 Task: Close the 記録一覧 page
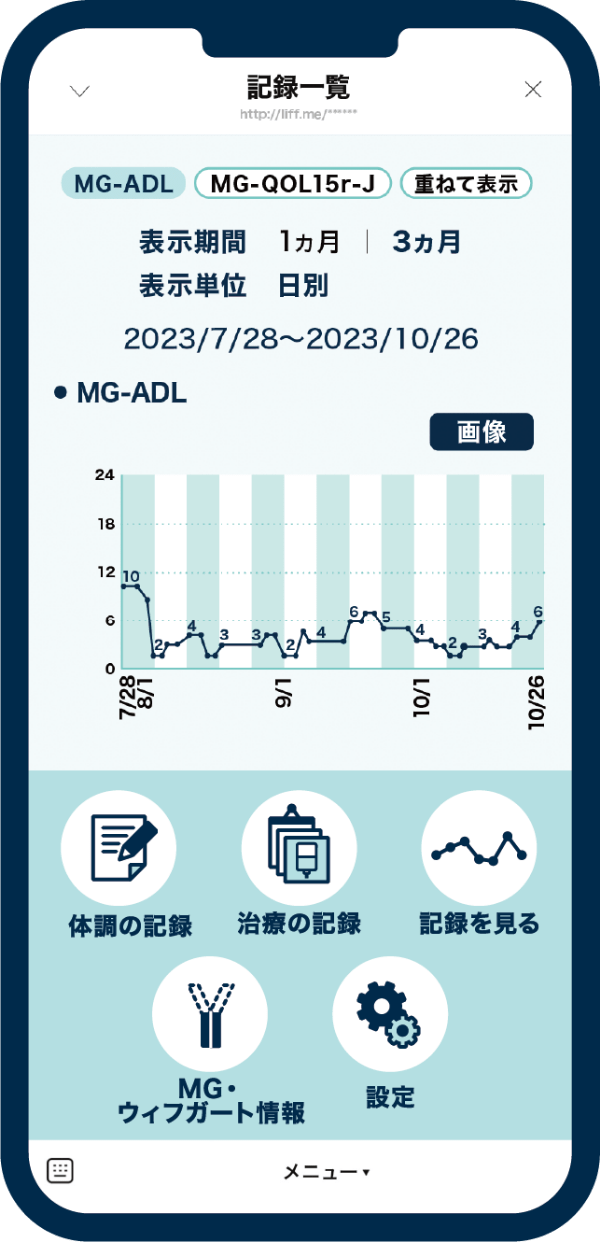click(533, 90)
